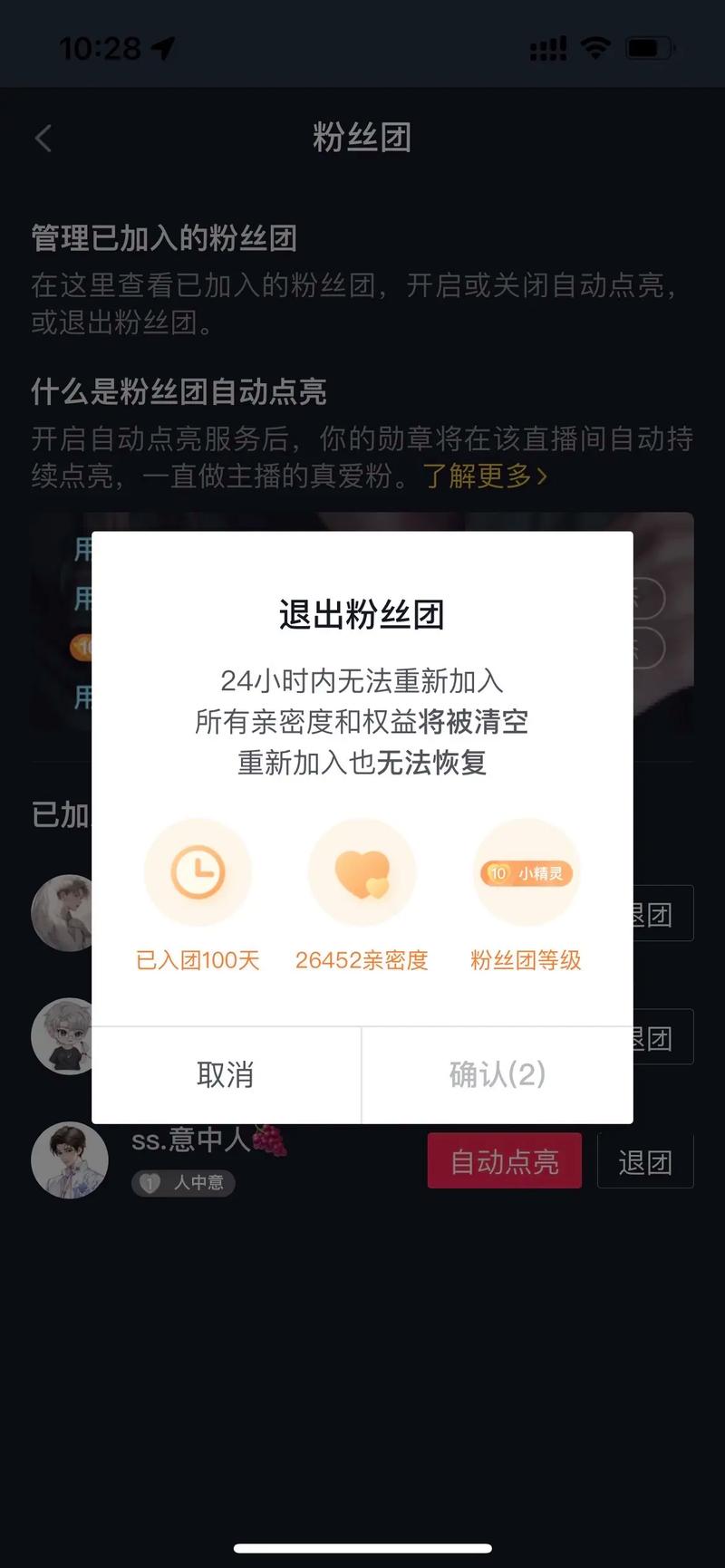Tap 取消 to cancel quitting the club
The width and height of the screenshot is (725, 1568).
(x=225, y=1074)
